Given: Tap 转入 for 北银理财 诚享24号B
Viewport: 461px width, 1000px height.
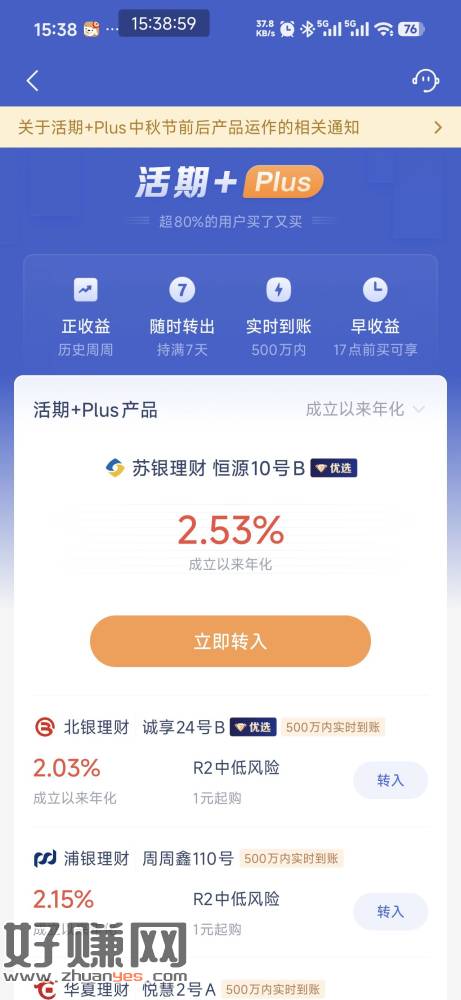Looking at the screenshot, I should tap(390, 781).
